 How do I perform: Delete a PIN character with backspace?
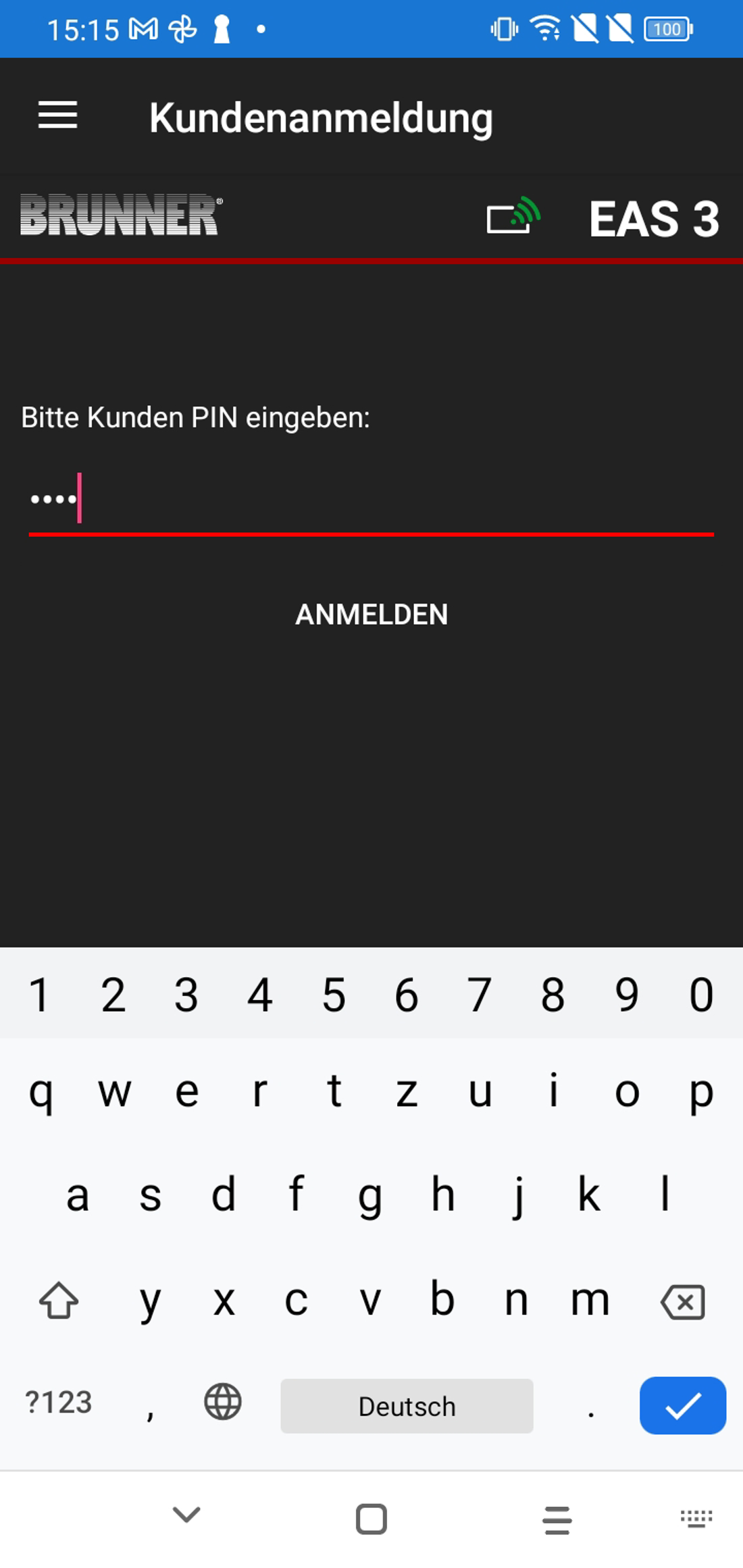[x=683, y=1301]
